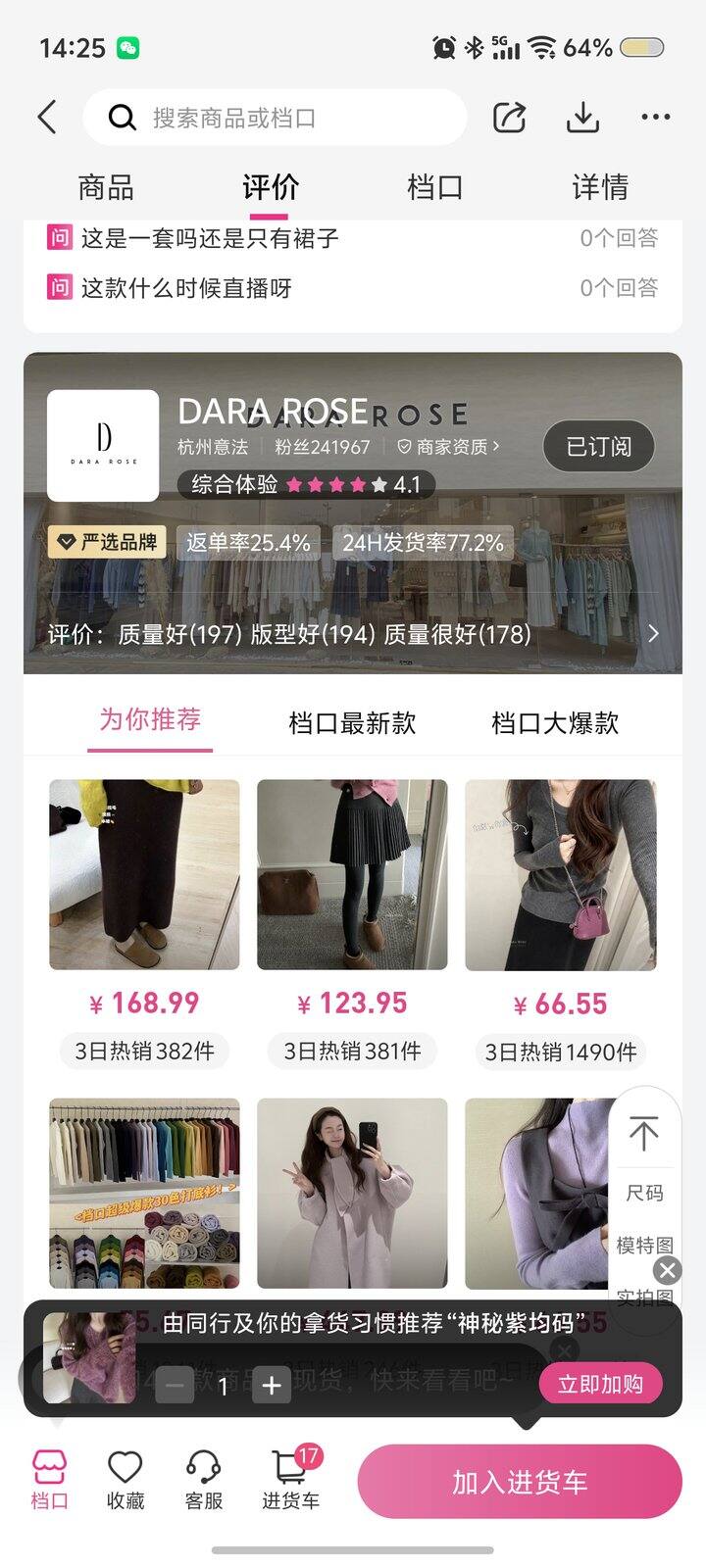Open the ¥66.55 gray sweater product
Screen dimensions: 706x1568
560,874
